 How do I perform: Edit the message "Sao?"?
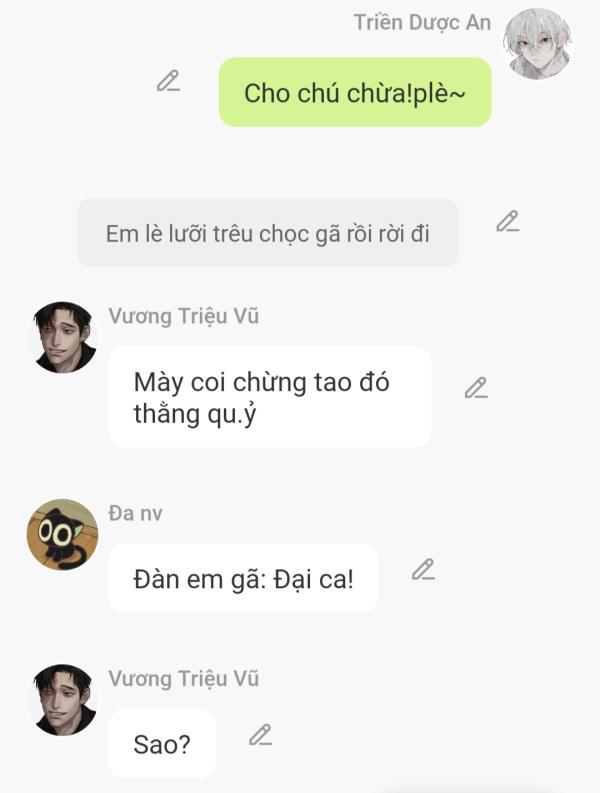point(260,735)
